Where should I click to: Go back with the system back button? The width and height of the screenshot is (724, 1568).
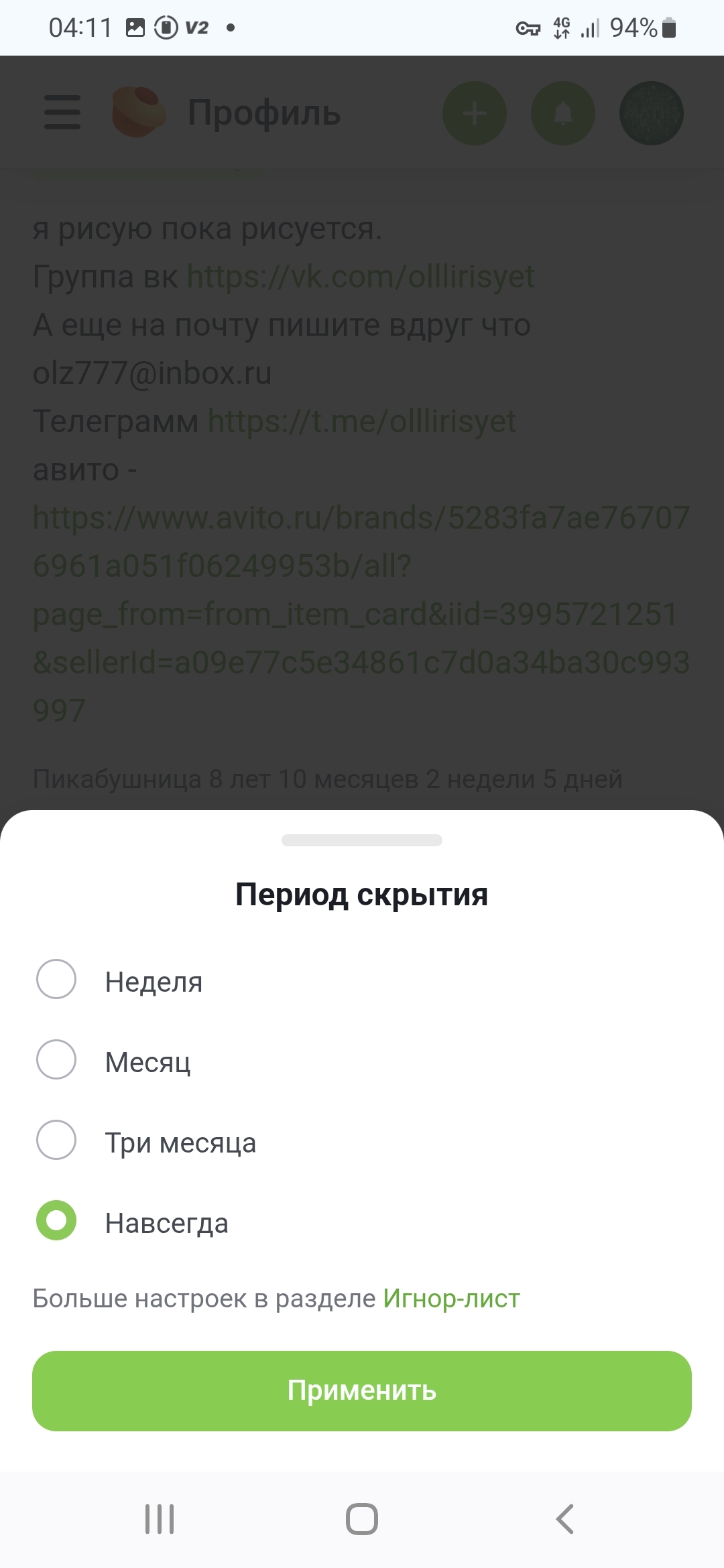point(564,1519)
